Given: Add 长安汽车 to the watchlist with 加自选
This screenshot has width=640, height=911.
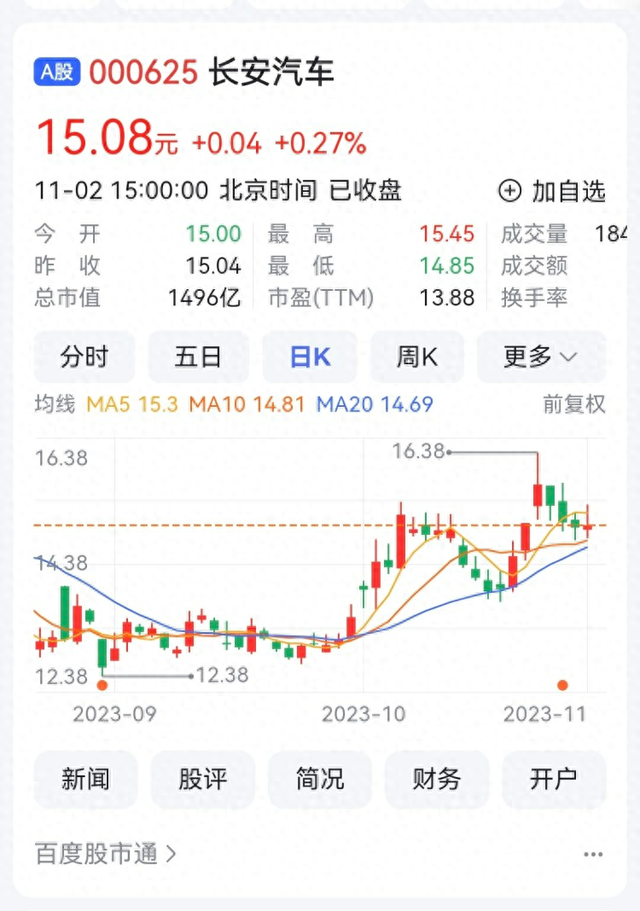Looking at the screenshot, I should pos(552,190).
